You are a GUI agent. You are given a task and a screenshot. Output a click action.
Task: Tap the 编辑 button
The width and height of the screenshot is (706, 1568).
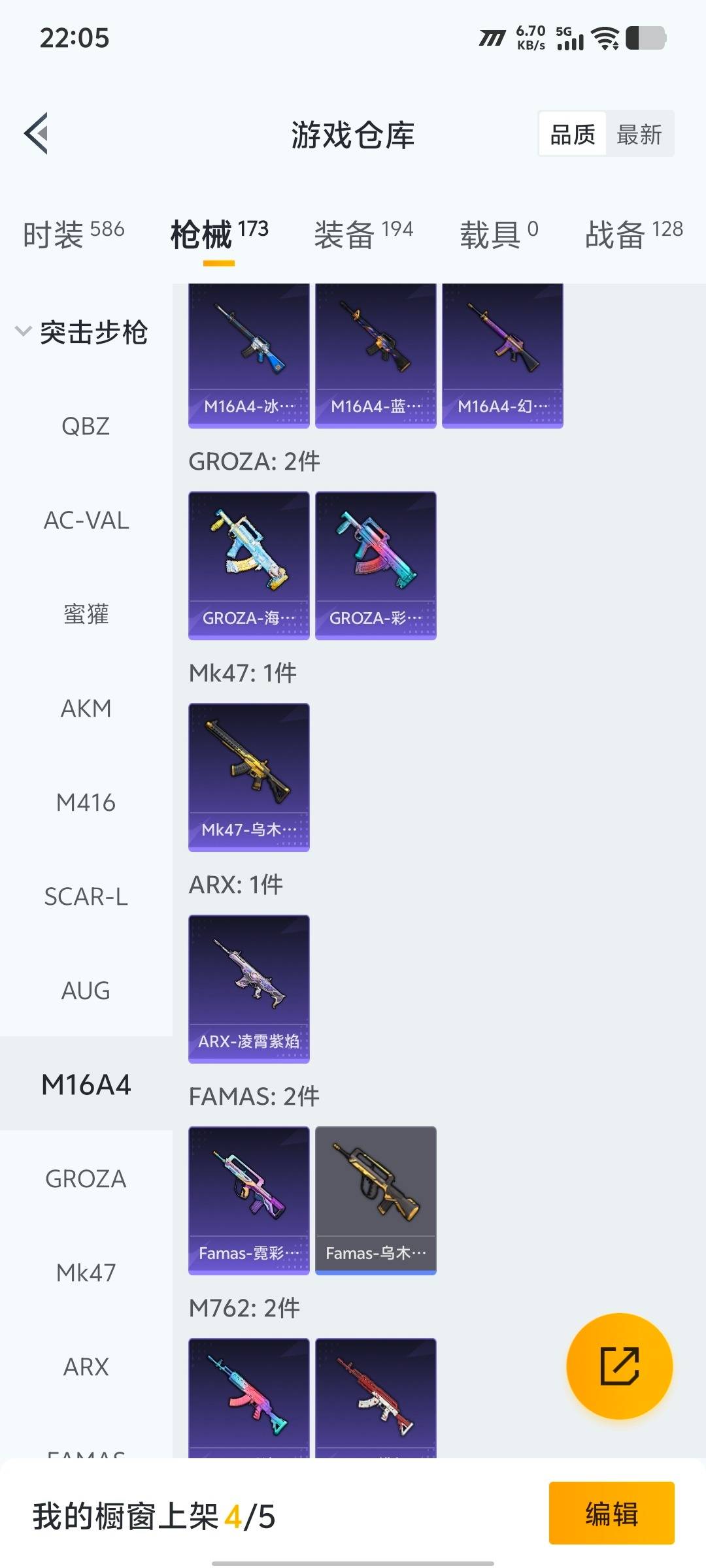tap(611, 1513)
